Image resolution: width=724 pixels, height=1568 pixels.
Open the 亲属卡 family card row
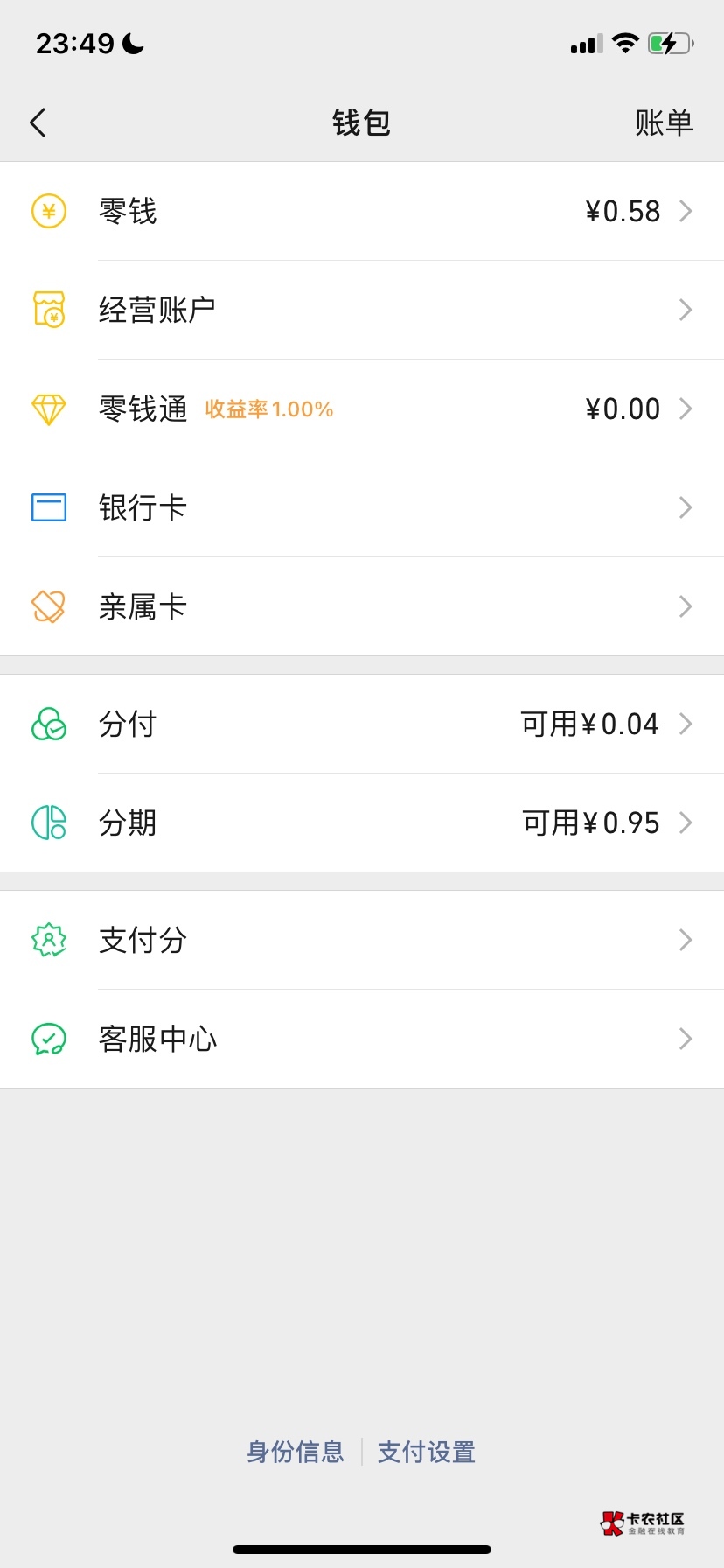click(x=362, y=606)
